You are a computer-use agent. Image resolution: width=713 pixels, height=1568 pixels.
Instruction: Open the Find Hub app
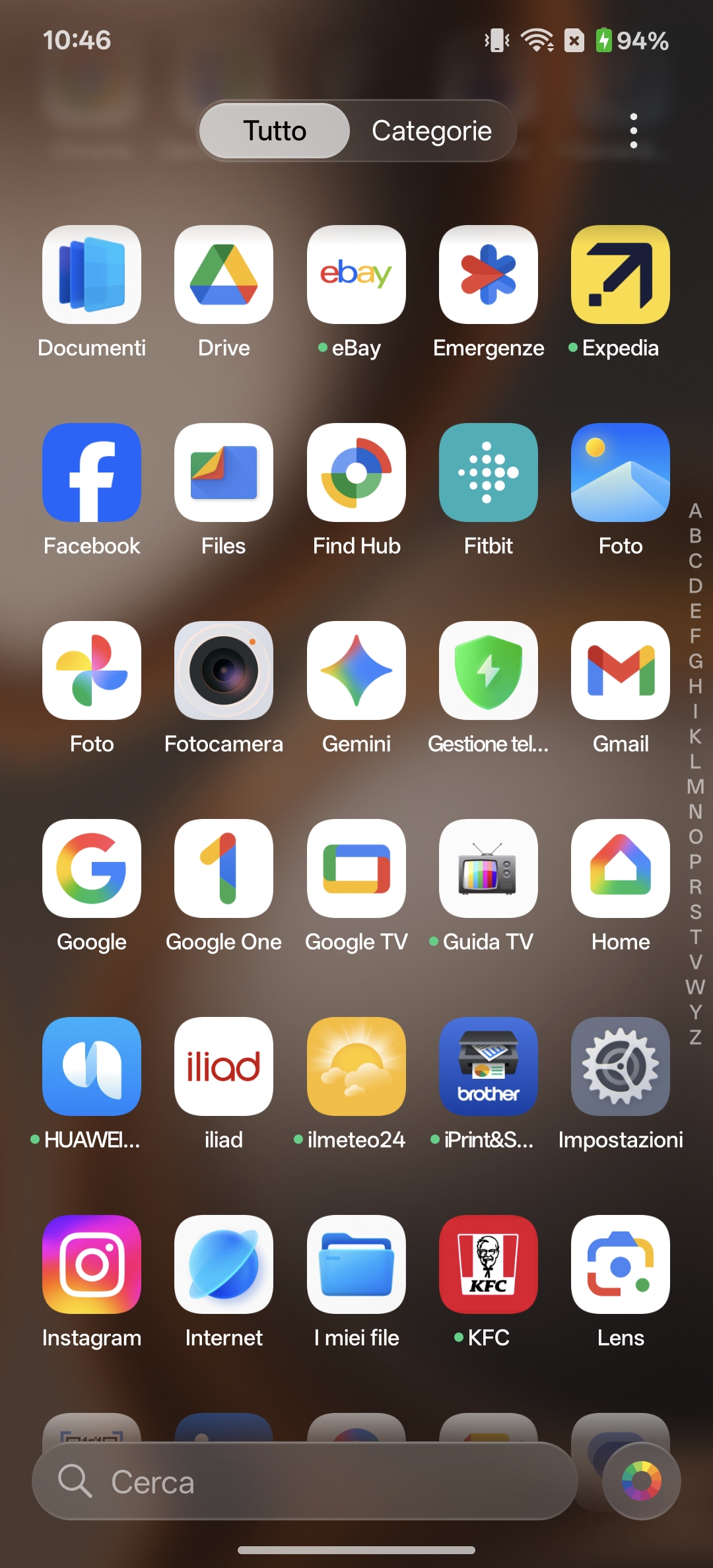pyautogui.click(x=356, y=473)
